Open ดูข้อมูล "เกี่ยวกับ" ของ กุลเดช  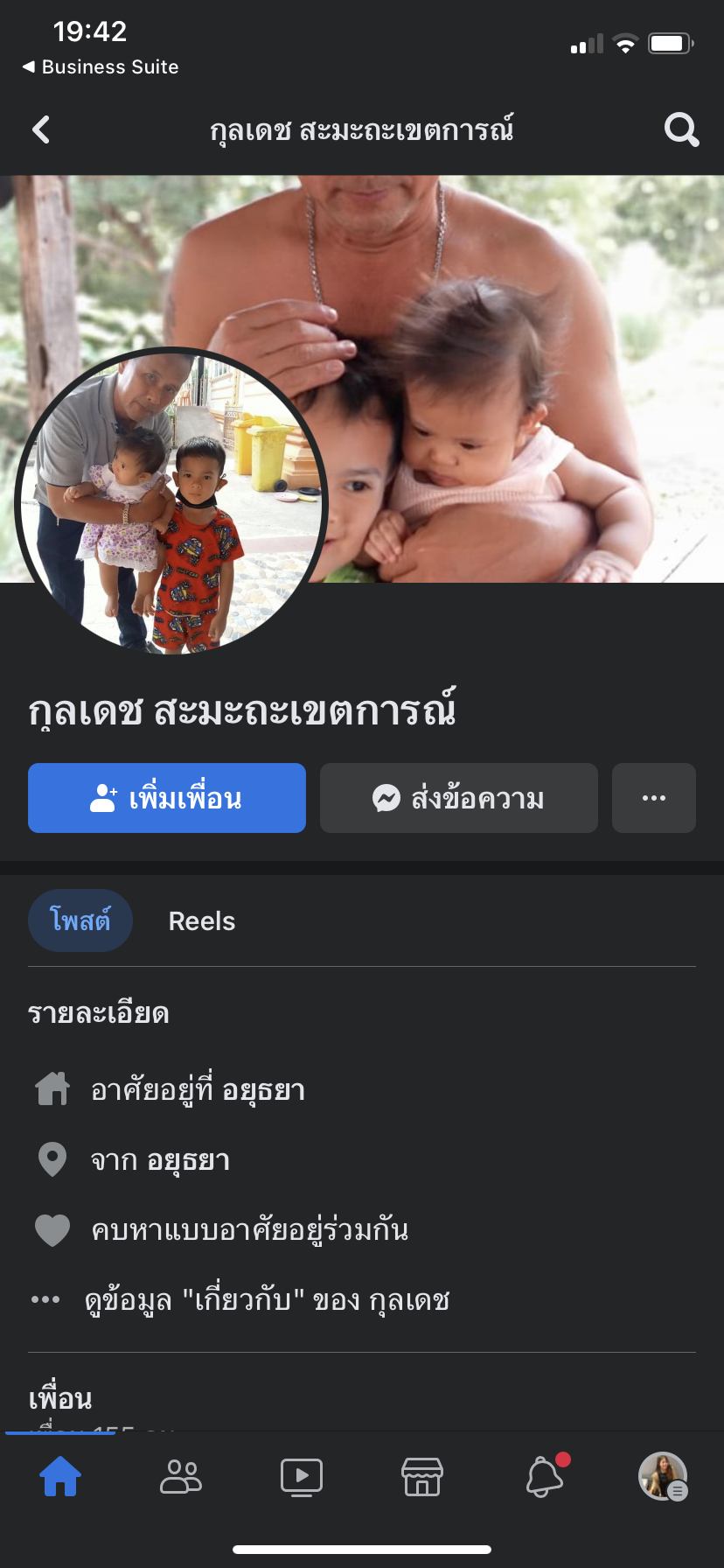coord(267,1300)
